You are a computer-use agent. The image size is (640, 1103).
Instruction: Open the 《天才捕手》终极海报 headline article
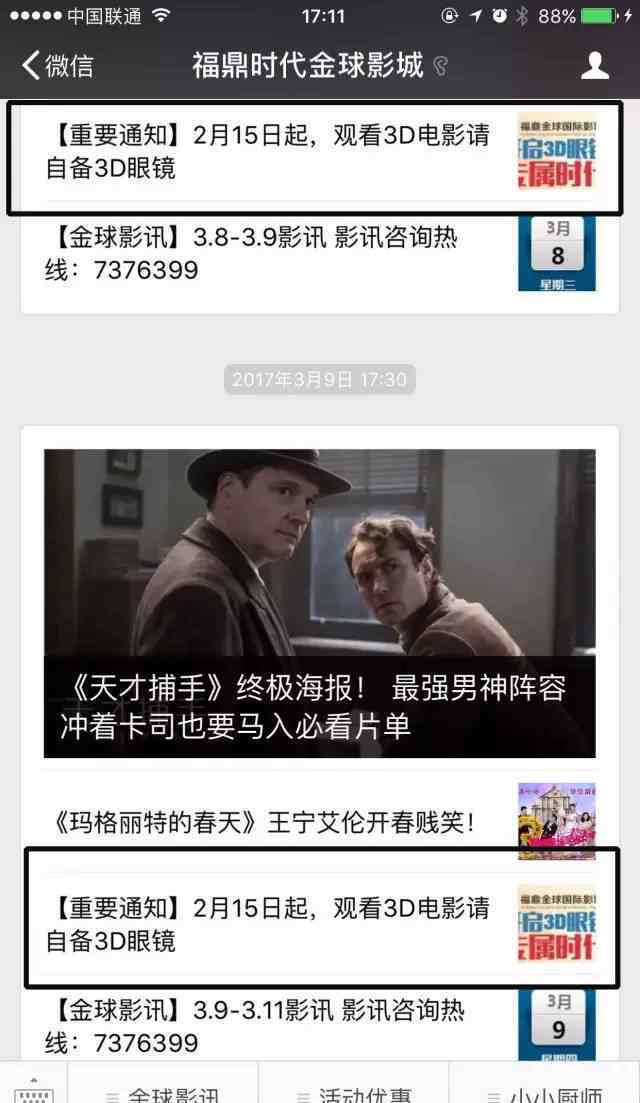tap(320, 603)
